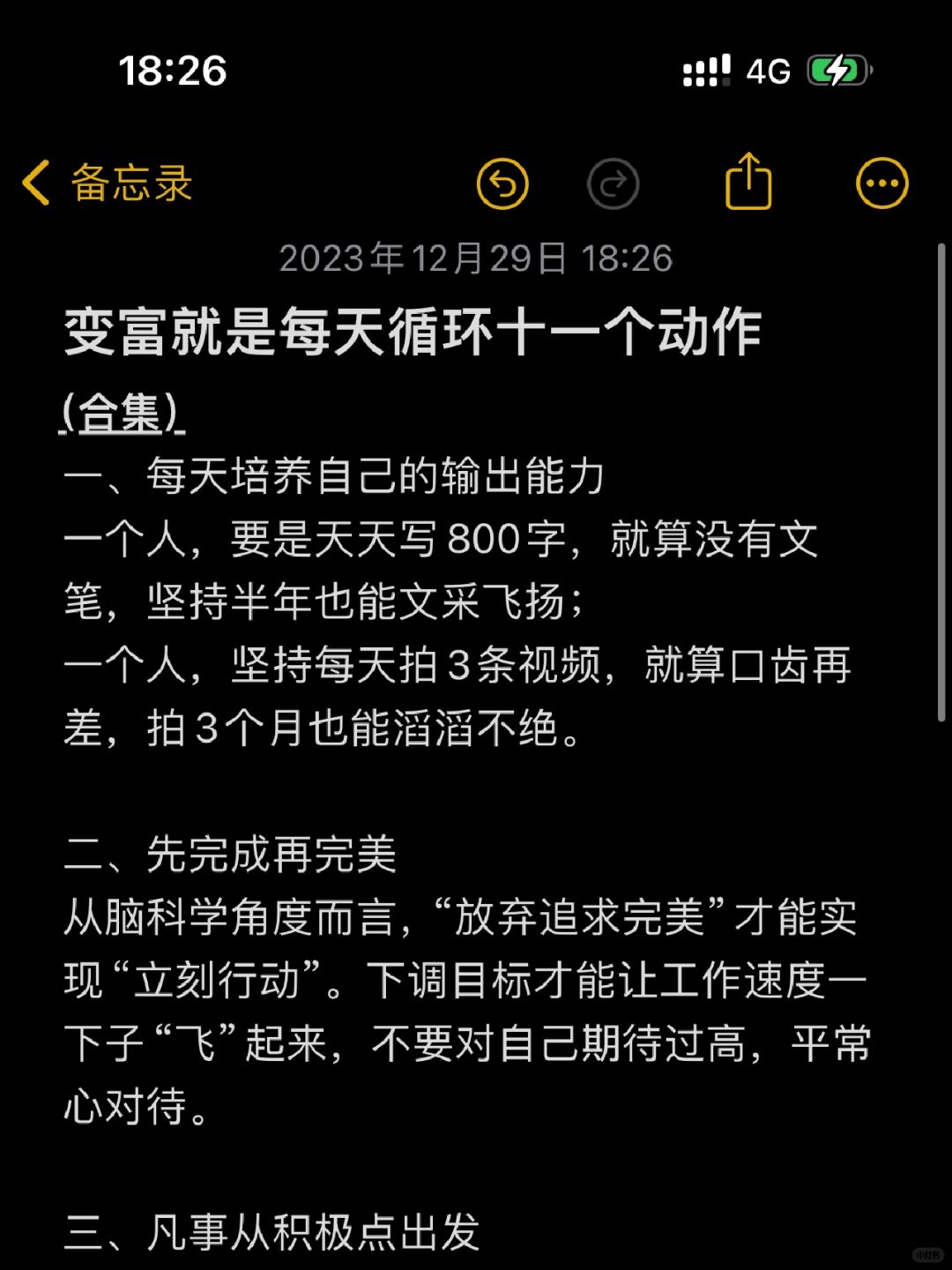Tap the cellular signal bars indicator
Screen dimensions: 952x1270
pos(704,71)
